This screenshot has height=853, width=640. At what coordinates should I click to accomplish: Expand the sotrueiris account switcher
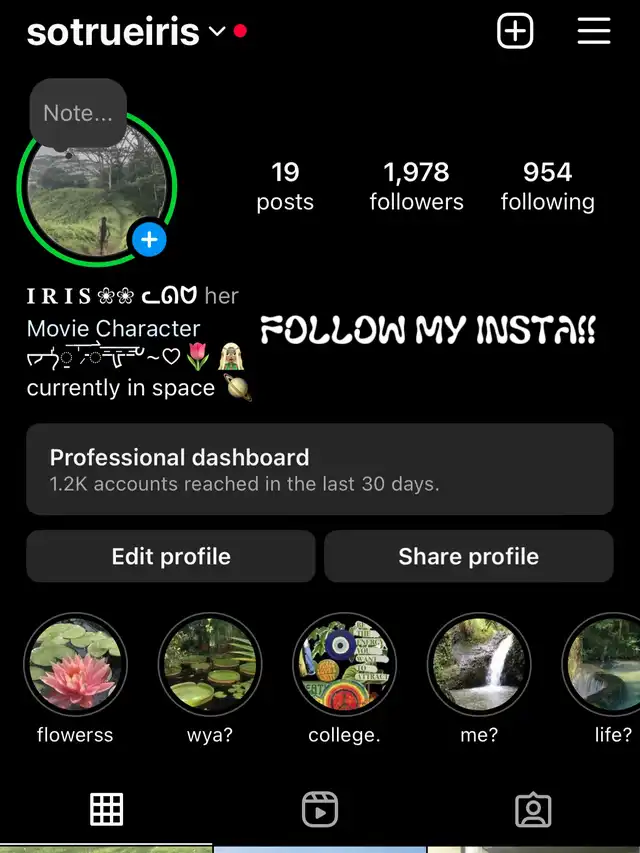(217, 32)
